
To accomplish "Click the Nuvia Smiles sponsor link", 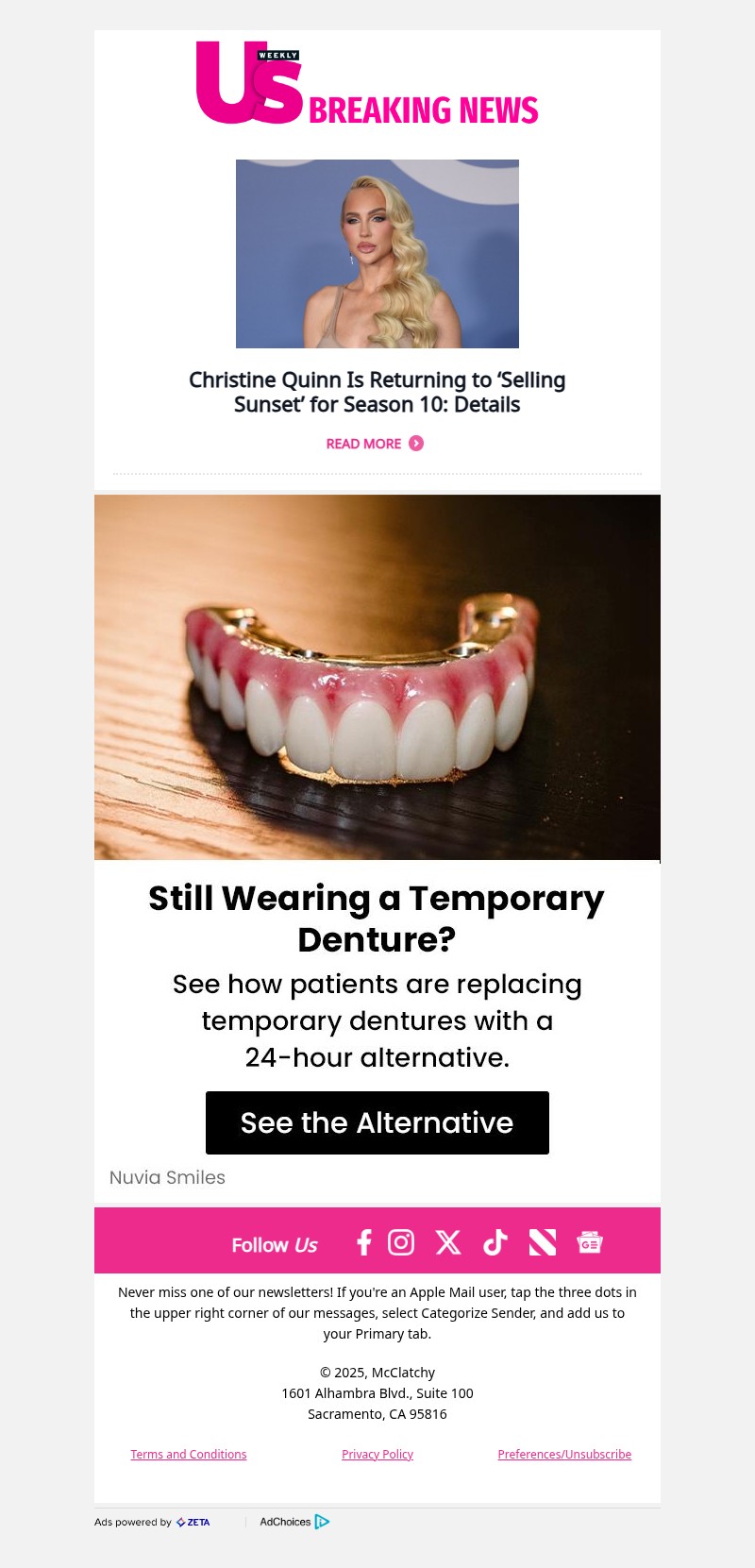I will pos(167,1177).
